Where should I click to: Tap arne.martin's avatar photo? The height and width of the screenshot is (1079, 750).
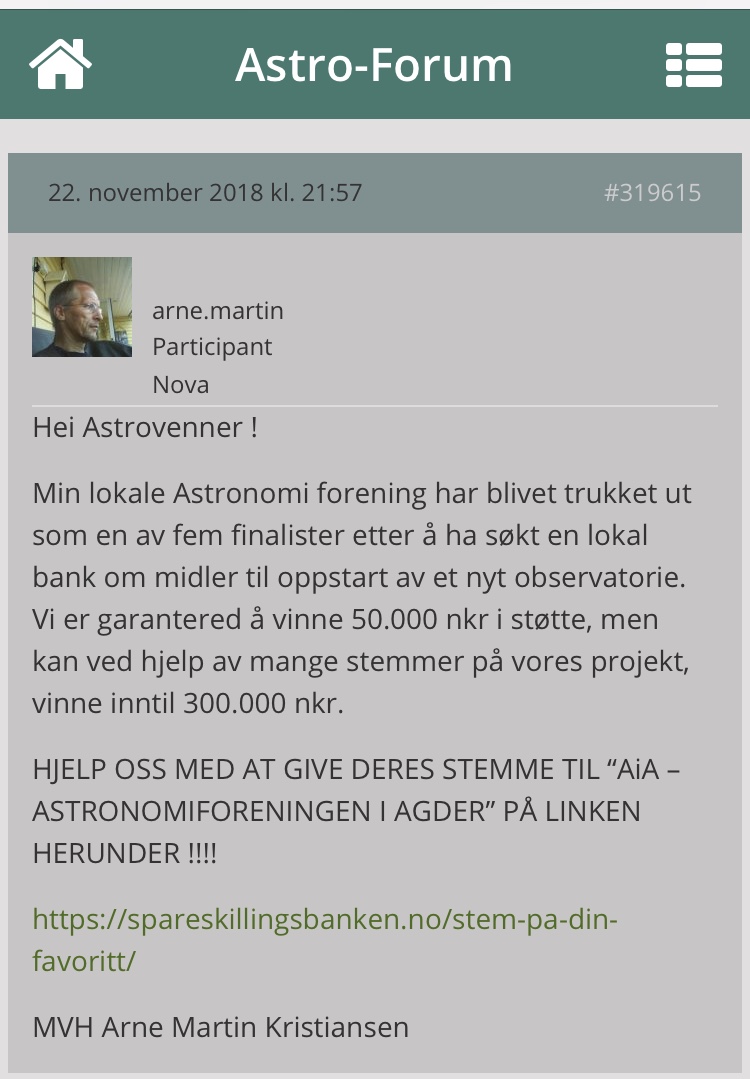tap(82, 307)
